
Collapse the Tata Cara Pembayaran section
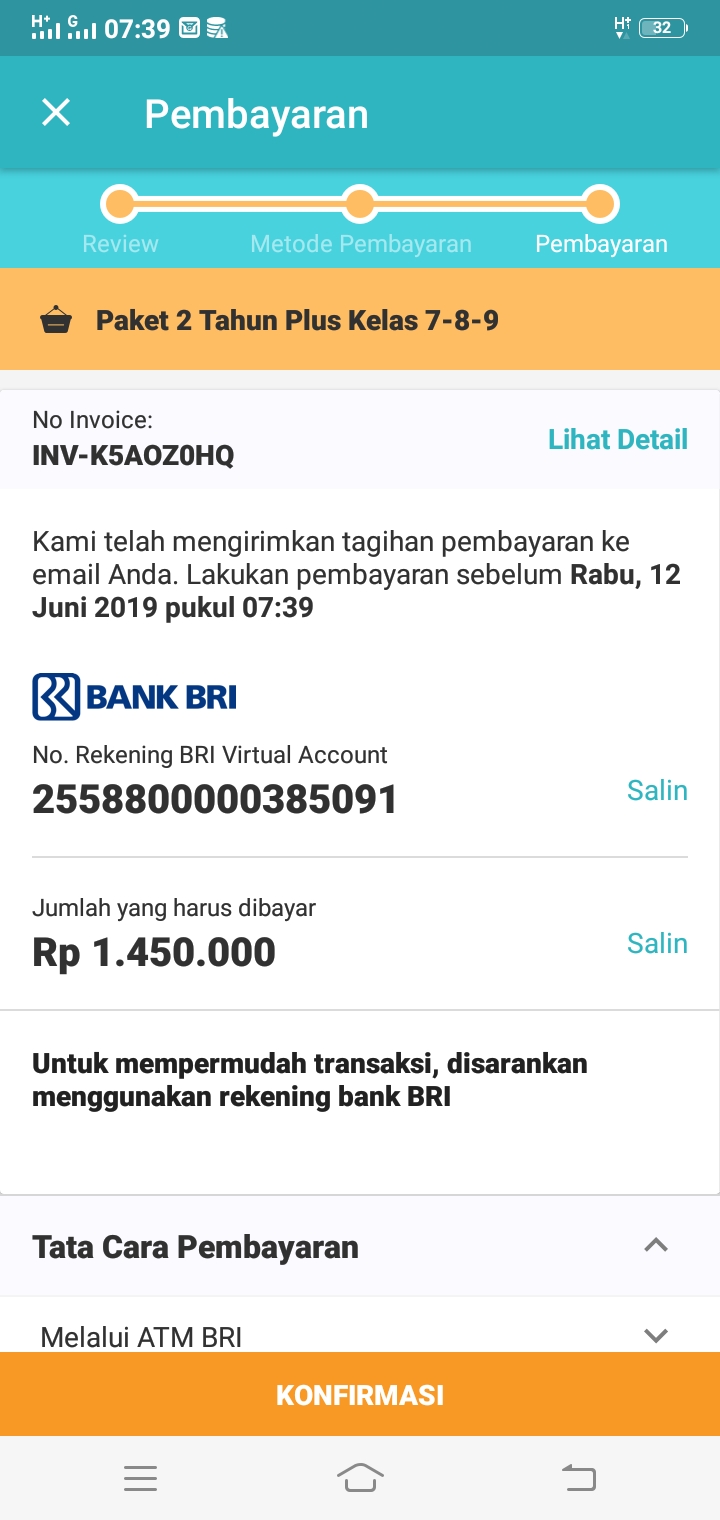click(655, 1246)
